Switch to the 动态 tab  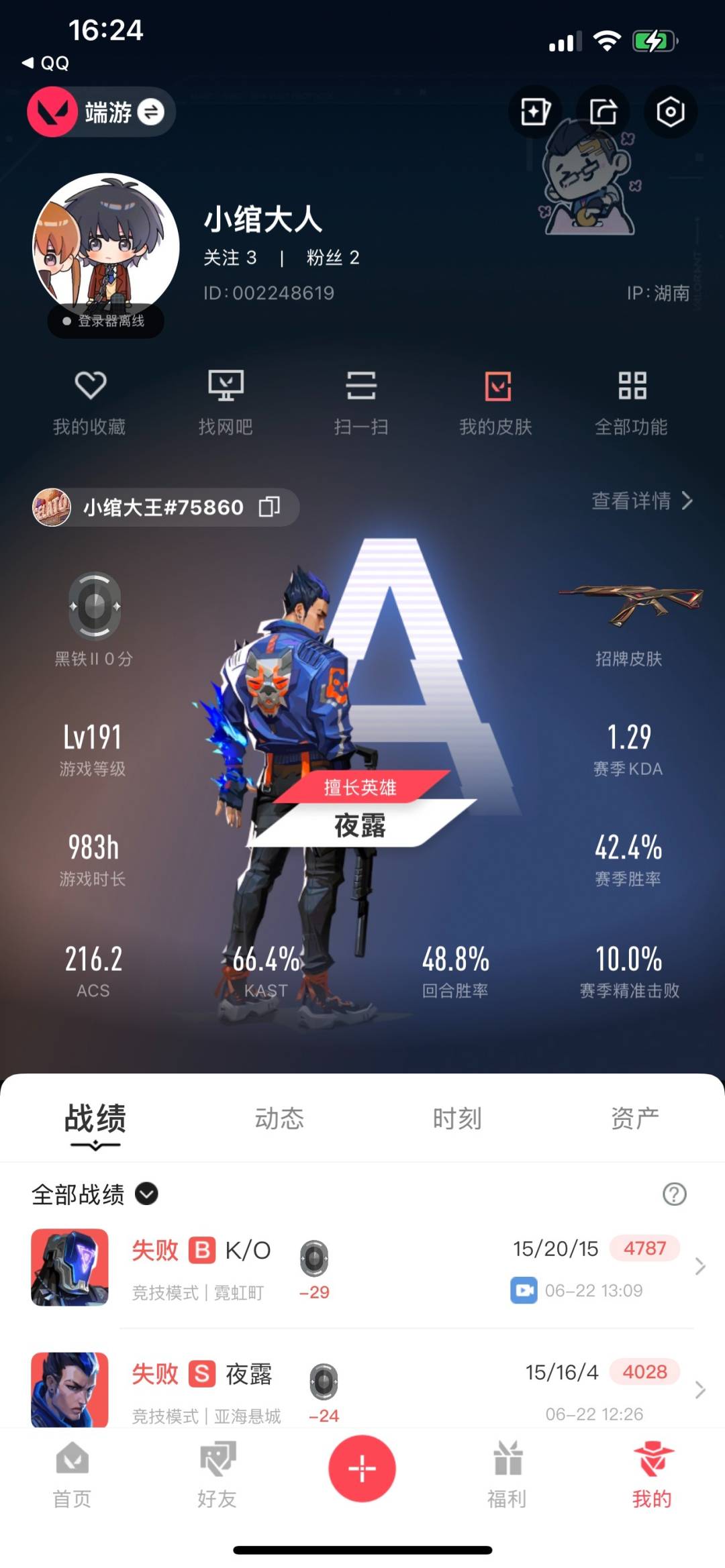tap(279, 1118)
